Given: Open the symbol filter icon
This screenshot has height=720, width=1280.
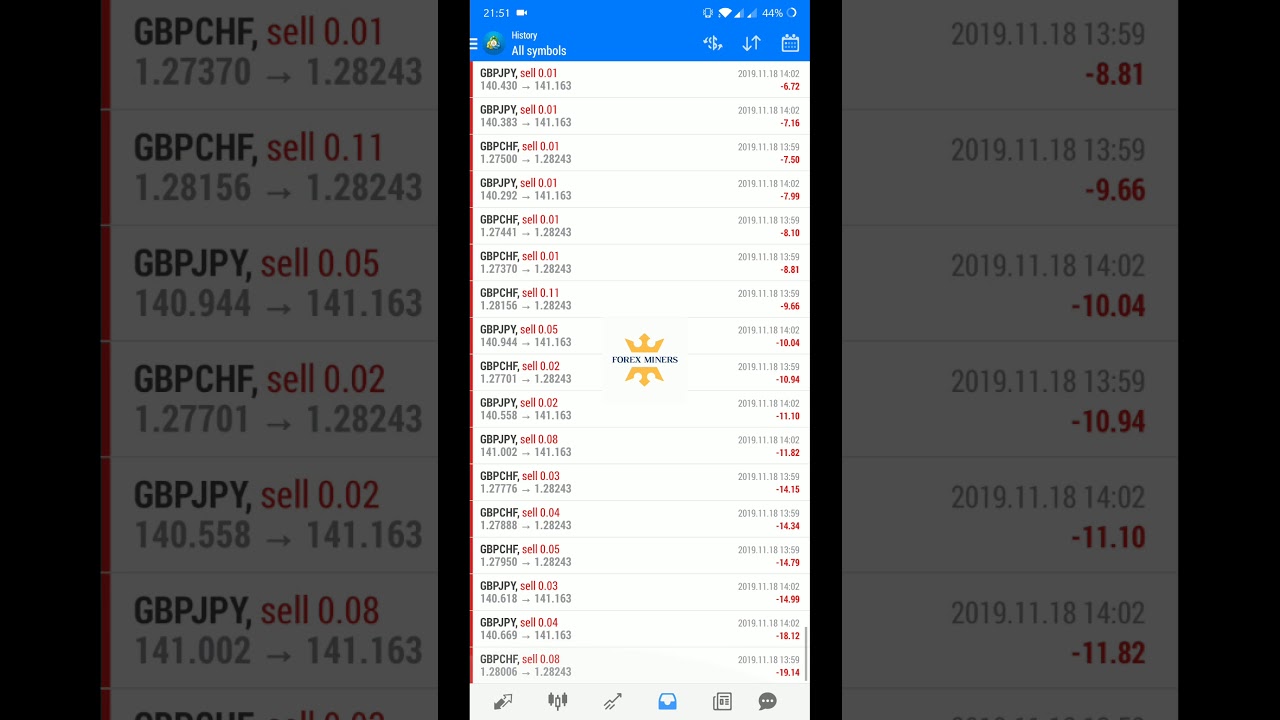Looking at the screenshot, I should coord(712,43).
